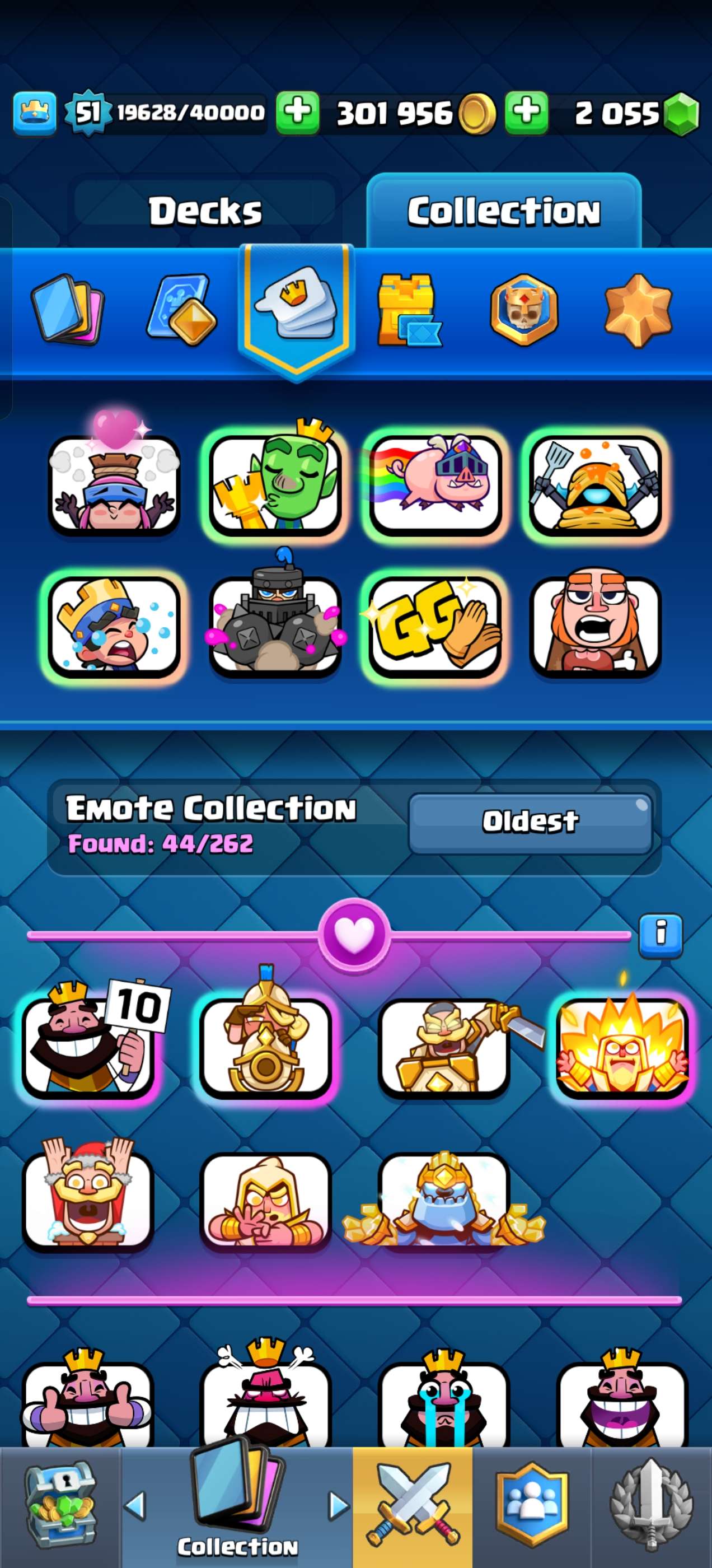This screenshot has height=1568, width=712.
Task: Open the info button beside the heart bar
Action: coord(661,934)
